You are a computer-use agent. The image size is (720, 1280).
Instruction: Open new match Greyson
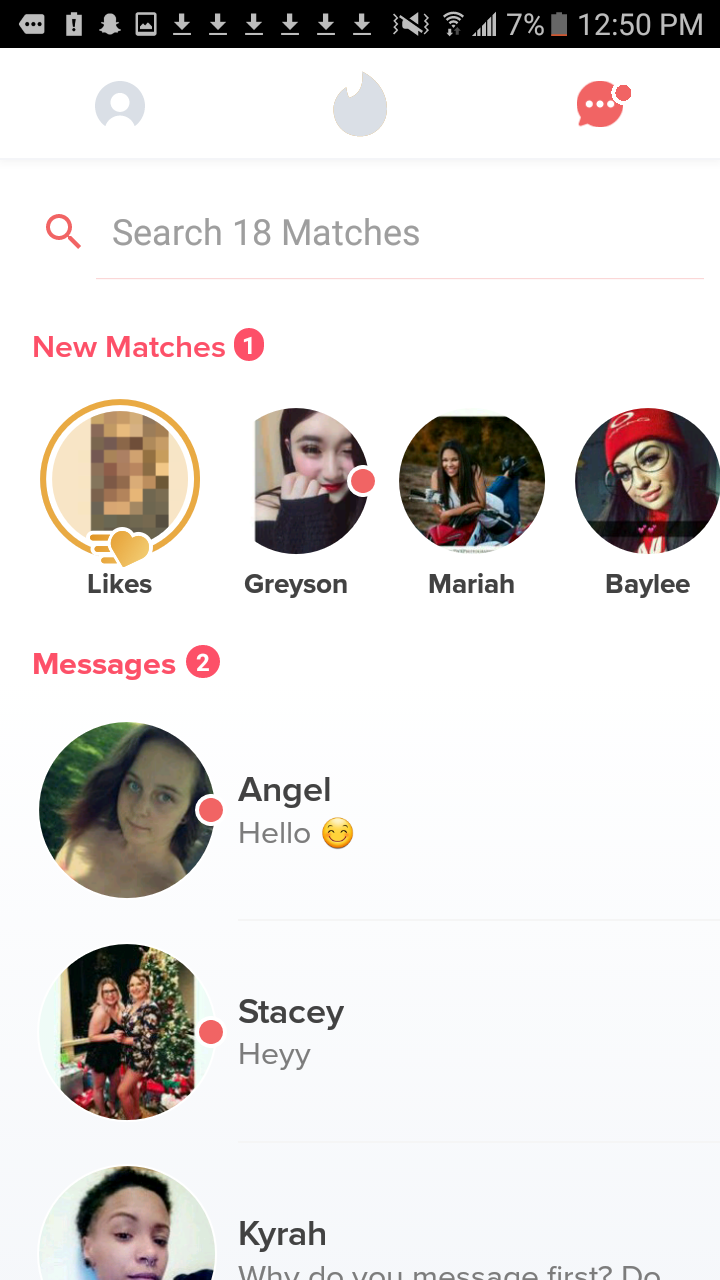pos(297,481)
